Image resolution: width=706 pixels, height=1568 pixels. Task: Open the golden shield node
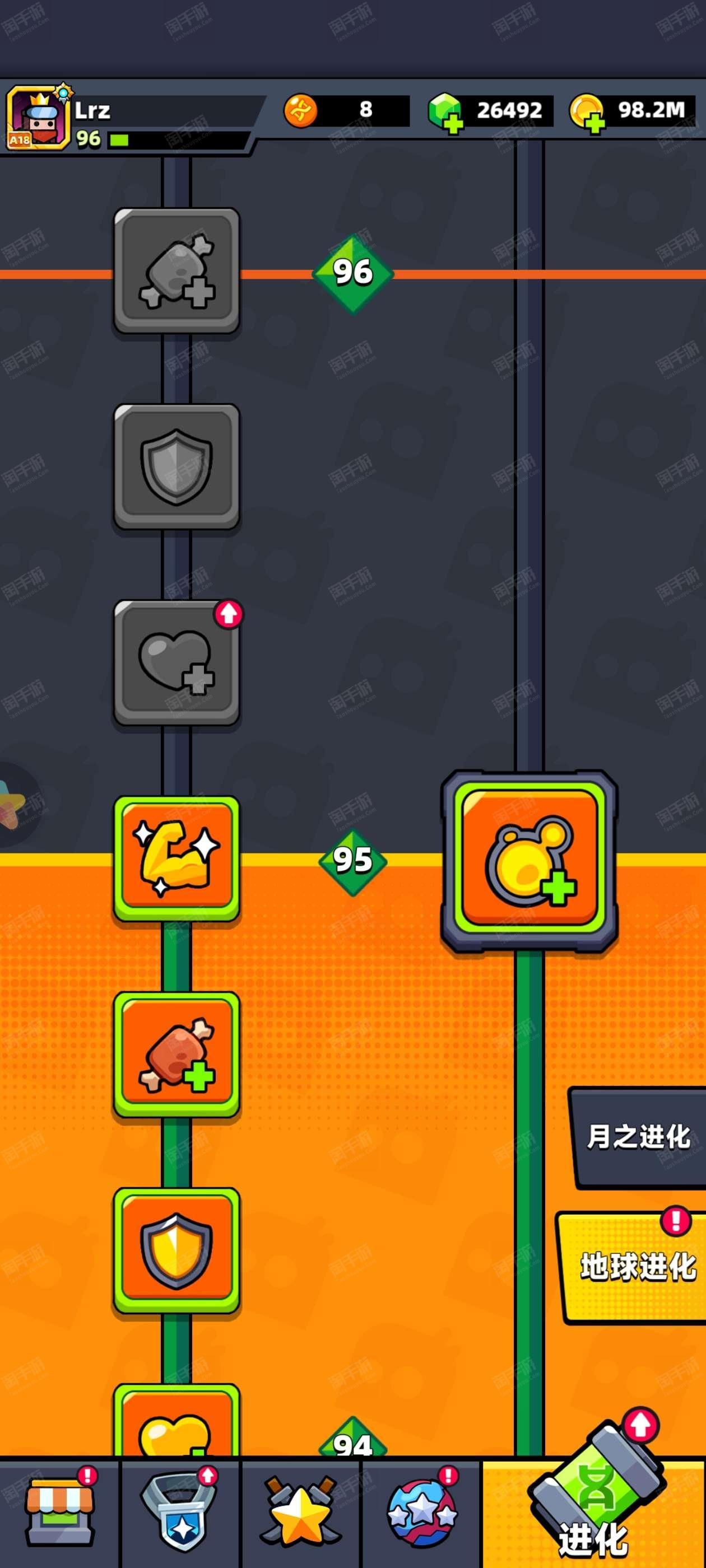[x=176, y=1250]
